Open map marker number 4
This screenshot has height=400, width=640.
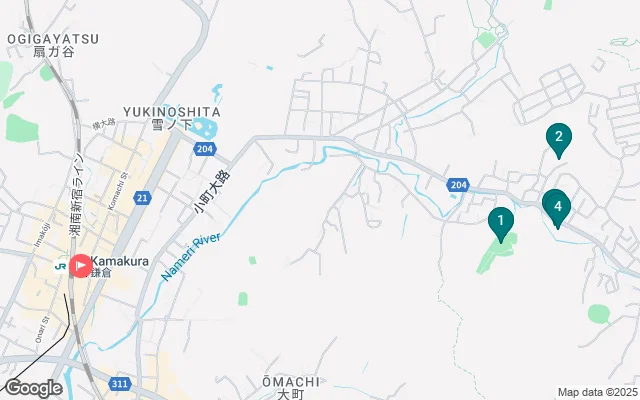click(x=557, y=207)
